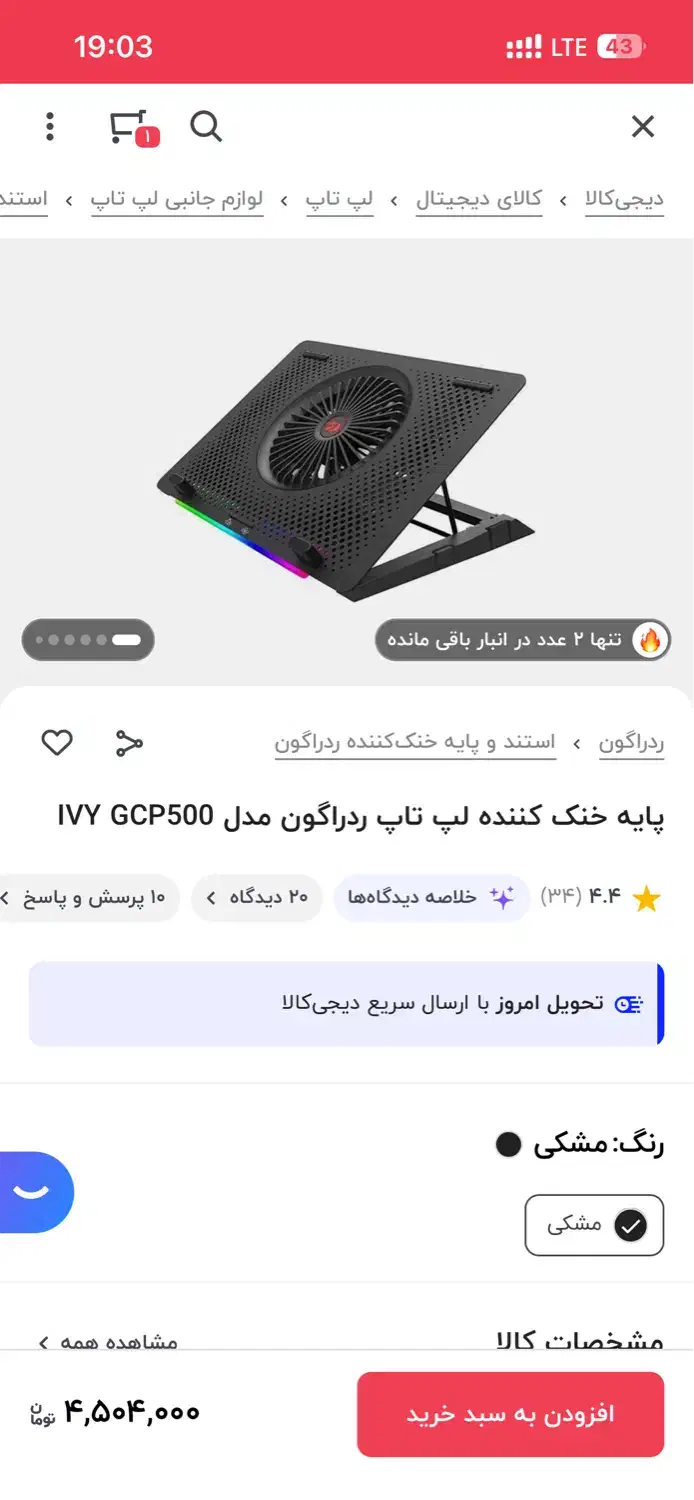694x1500 pixels.
Task: Go to دیجی‌کالا breadcrumb link
Action: coord(624,199)
